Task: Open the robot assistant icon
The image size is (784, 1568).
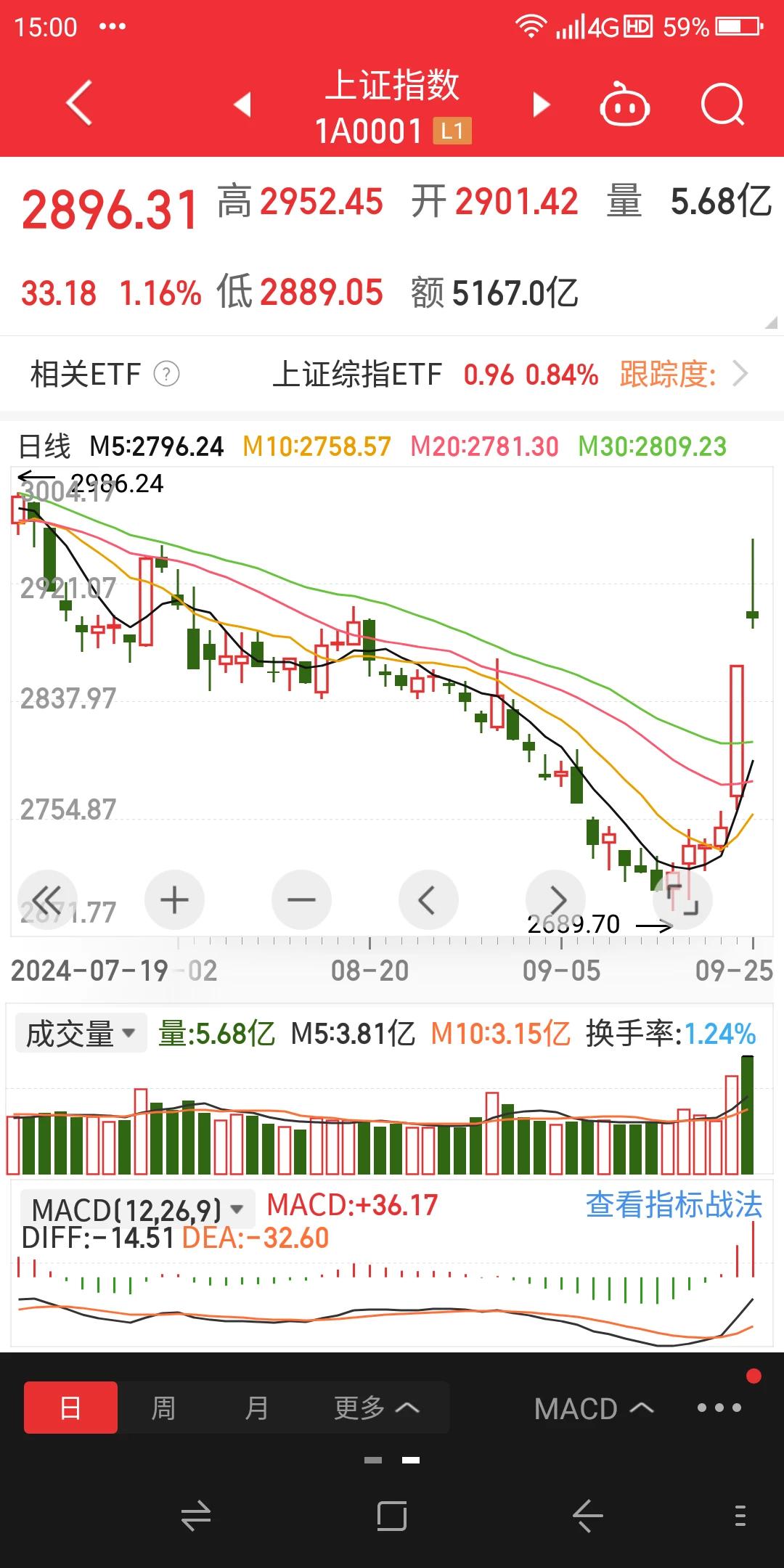Action: (624, 106)
